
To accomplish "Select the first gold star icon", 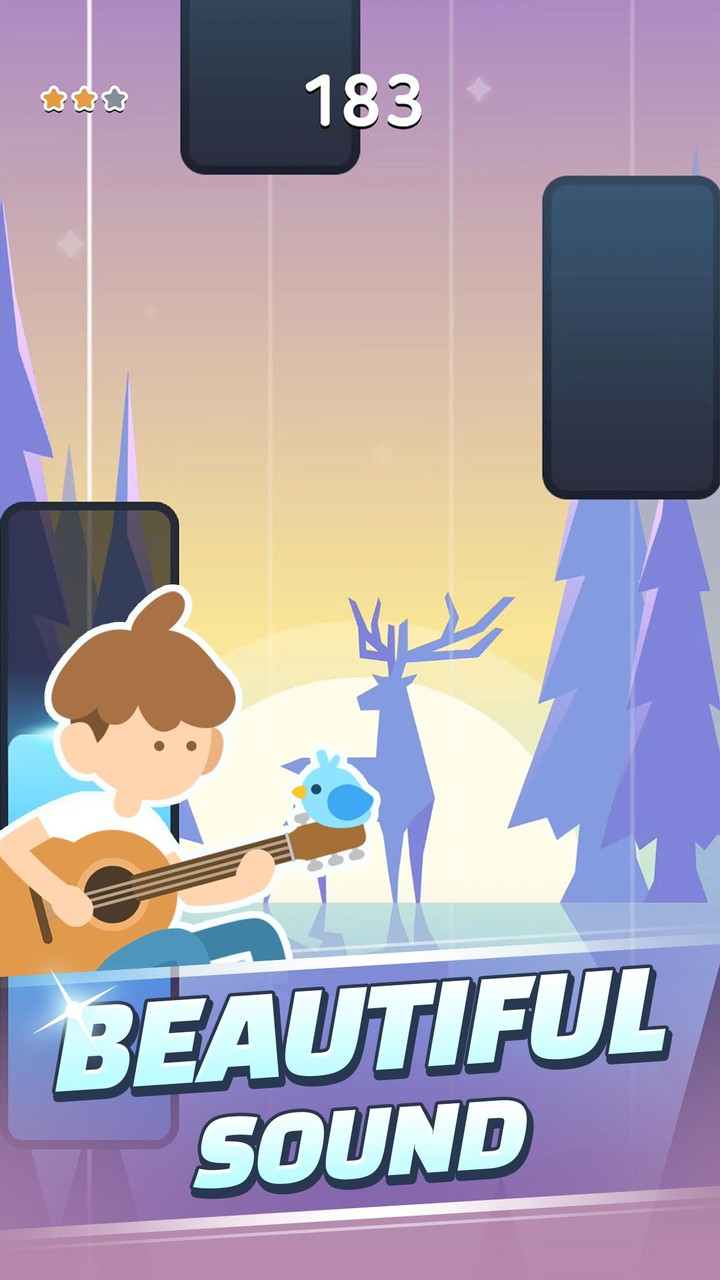I will 51,98.
